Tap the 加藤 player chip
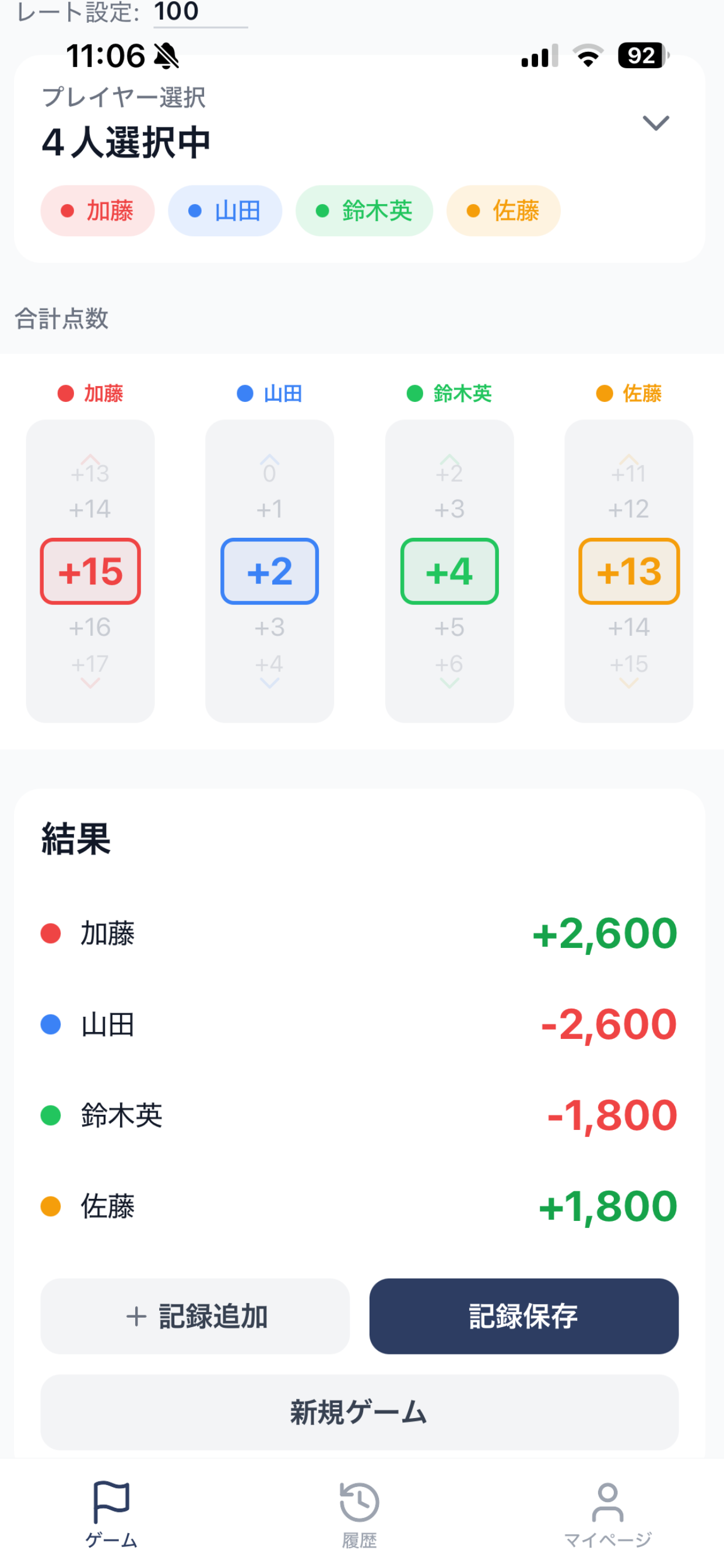 click(x=97, y=211)
